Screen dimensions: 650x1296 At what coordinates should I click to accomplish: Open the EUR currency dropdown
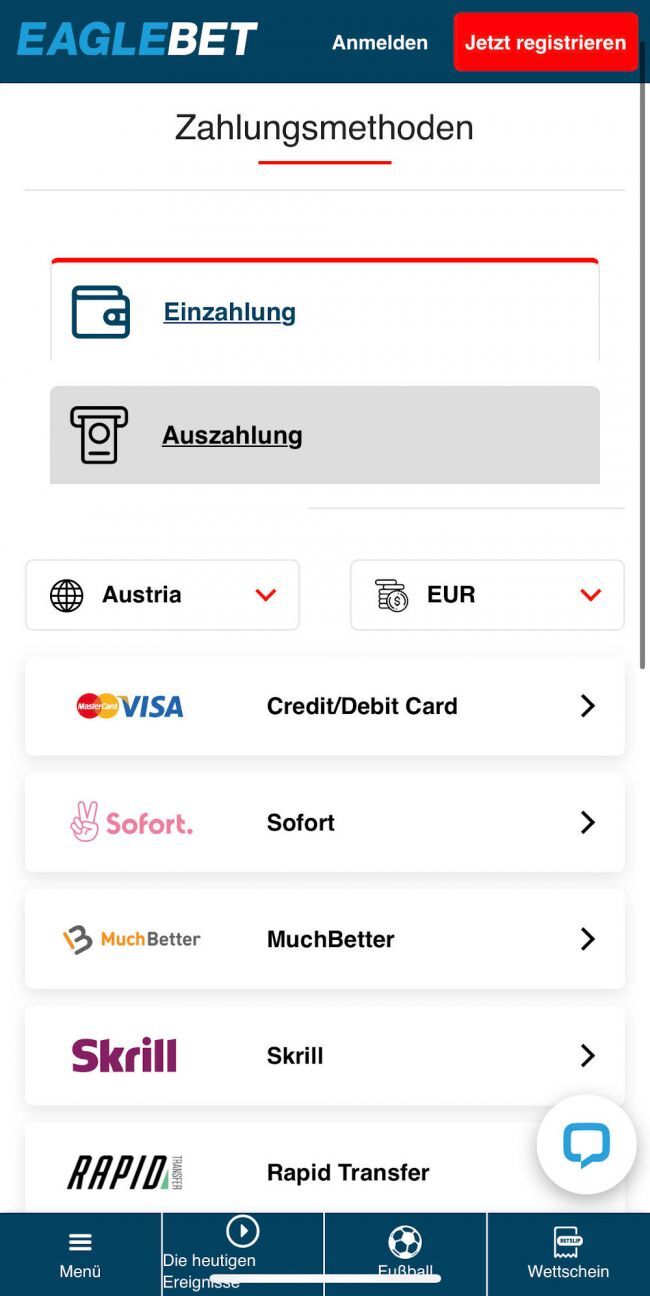[487, 595]
